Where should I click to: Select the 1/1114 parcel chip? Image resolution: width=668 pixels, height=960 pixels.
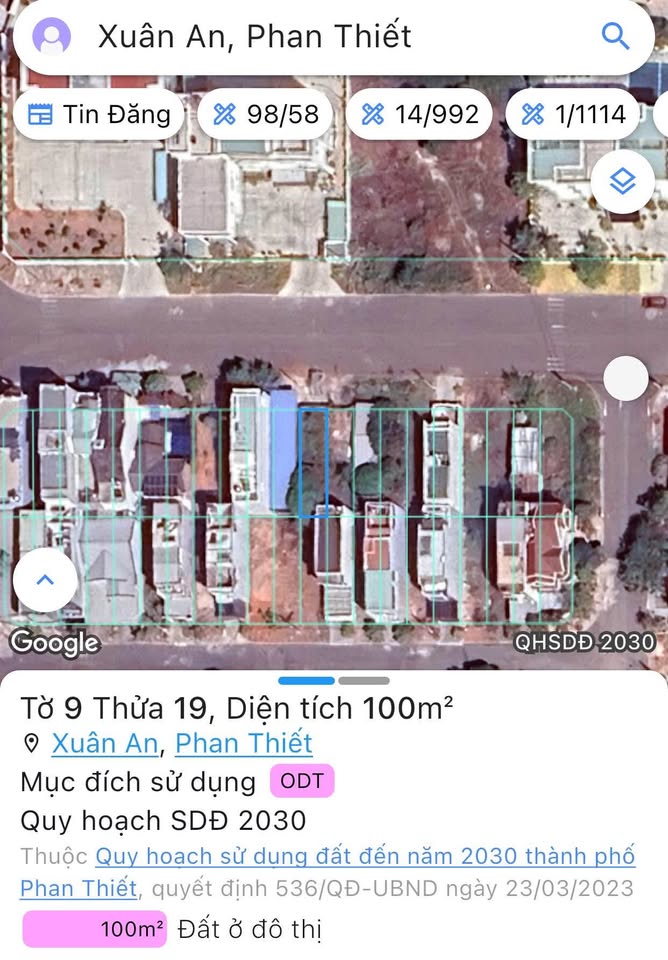tap(574, 114)
